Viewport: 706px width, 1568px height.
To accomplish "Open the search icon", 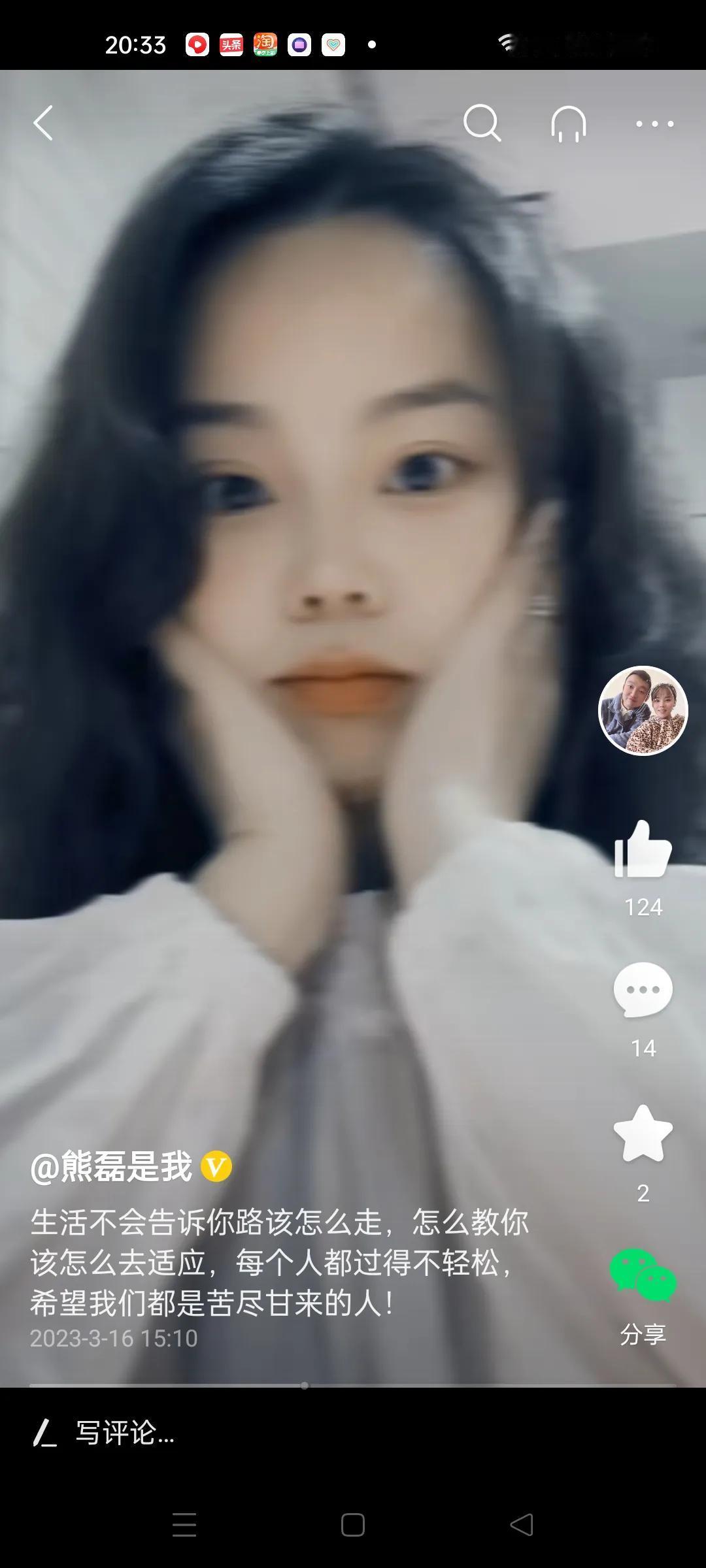I will [x=482, y=123].
